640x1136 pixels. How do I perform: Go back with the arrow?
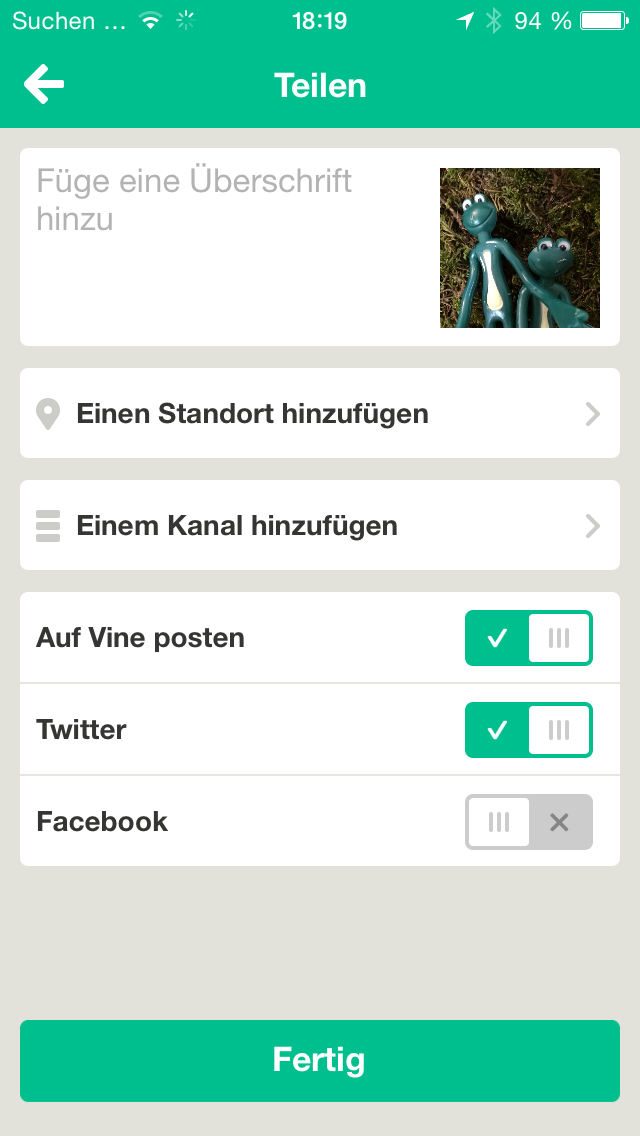pos(43,84)
